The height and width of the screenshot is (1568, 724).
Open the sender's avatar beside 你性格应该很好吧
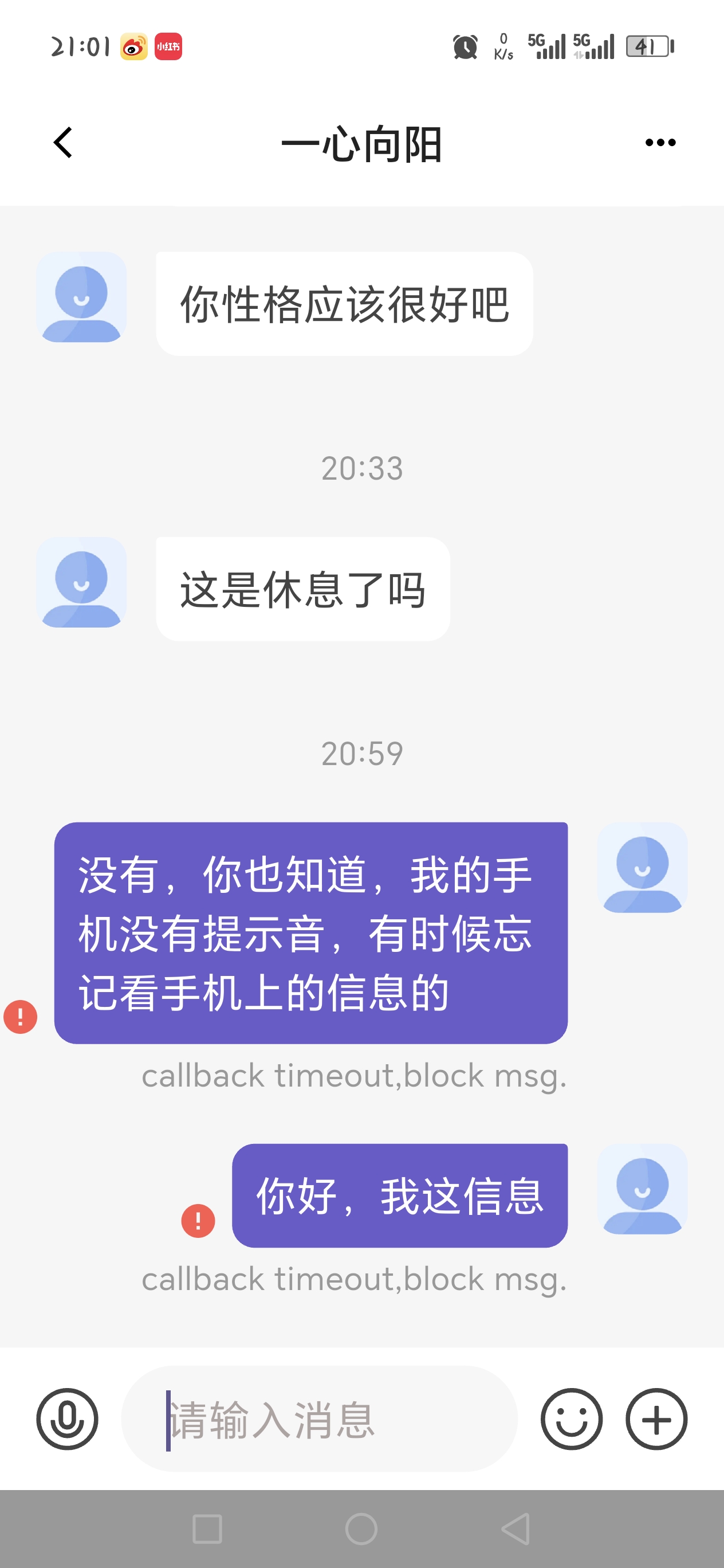[x=81, y=297]
